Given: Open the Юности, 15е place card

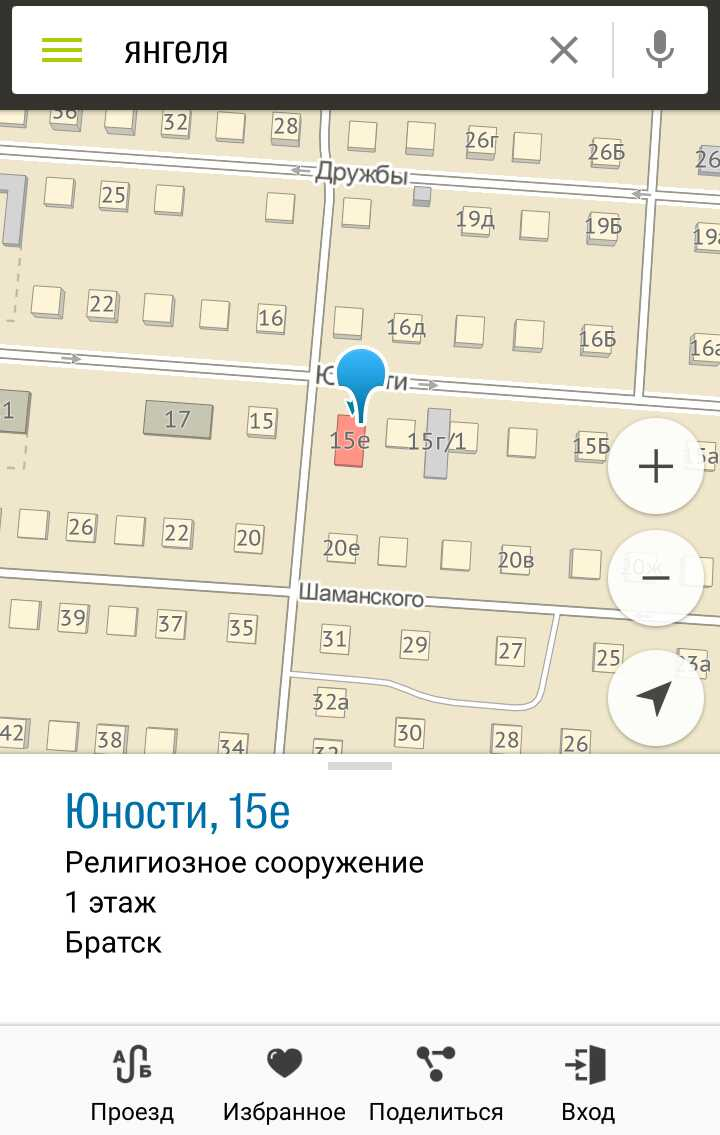Looking at the screenshot, I should coord(178,812).
